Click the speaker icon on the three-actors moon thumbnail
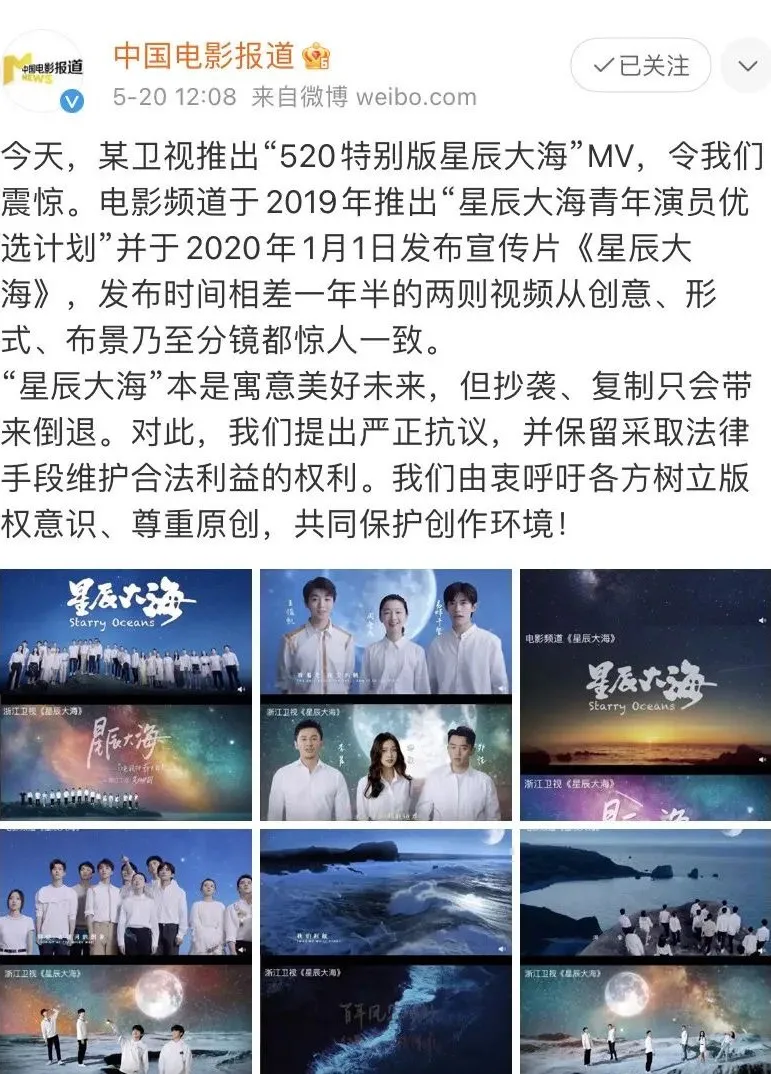 tap(500, 690)
